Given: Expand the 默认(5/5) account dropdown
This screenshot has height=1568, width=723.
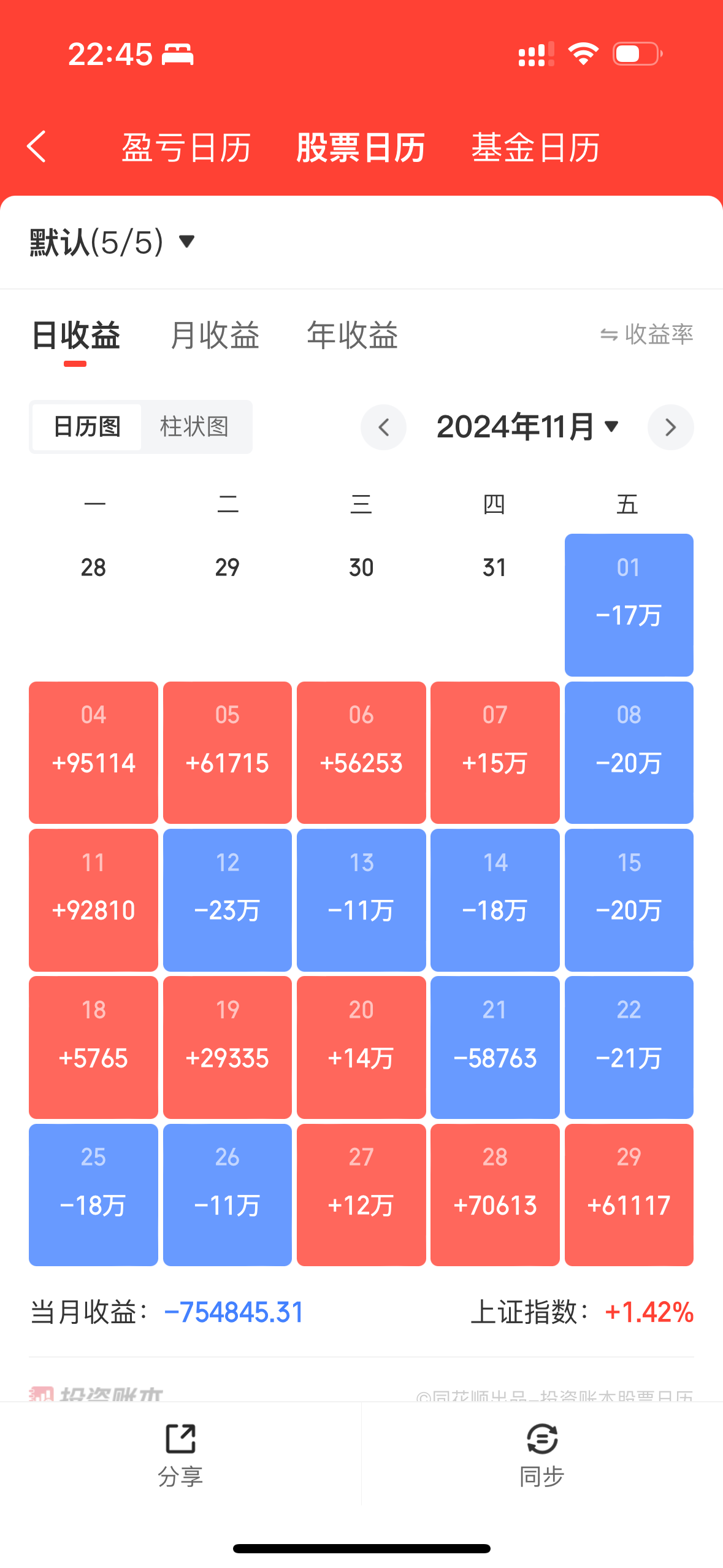Looking at the screenshot, I should (x=113, y=242).
